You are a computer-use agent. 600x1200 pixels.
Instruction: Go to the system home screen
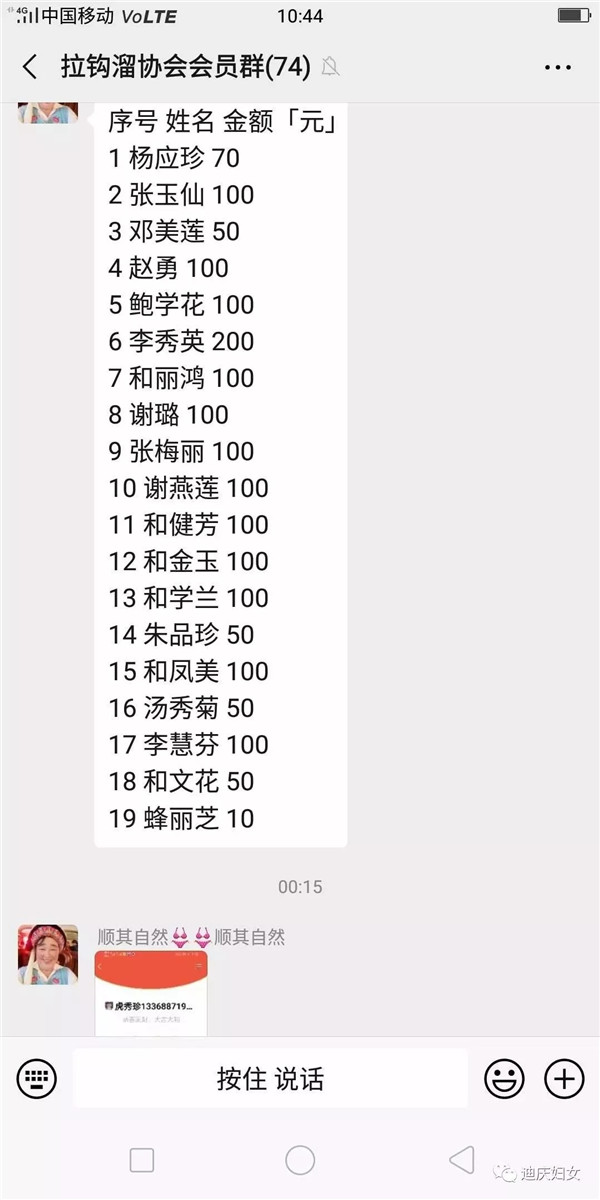[300, 1160]
